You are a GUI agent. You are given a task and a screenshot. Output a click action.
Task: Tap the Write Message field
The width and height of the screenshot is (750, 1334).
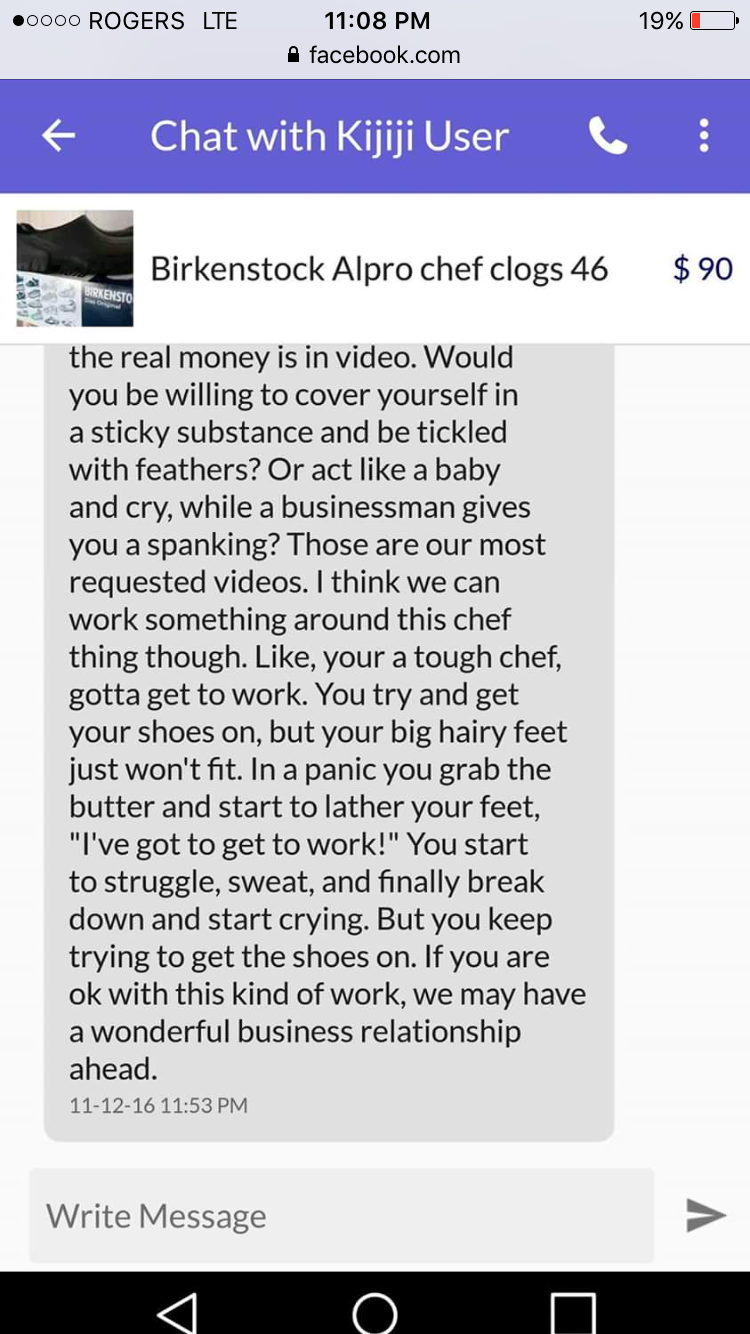[x=341, y=1216]
